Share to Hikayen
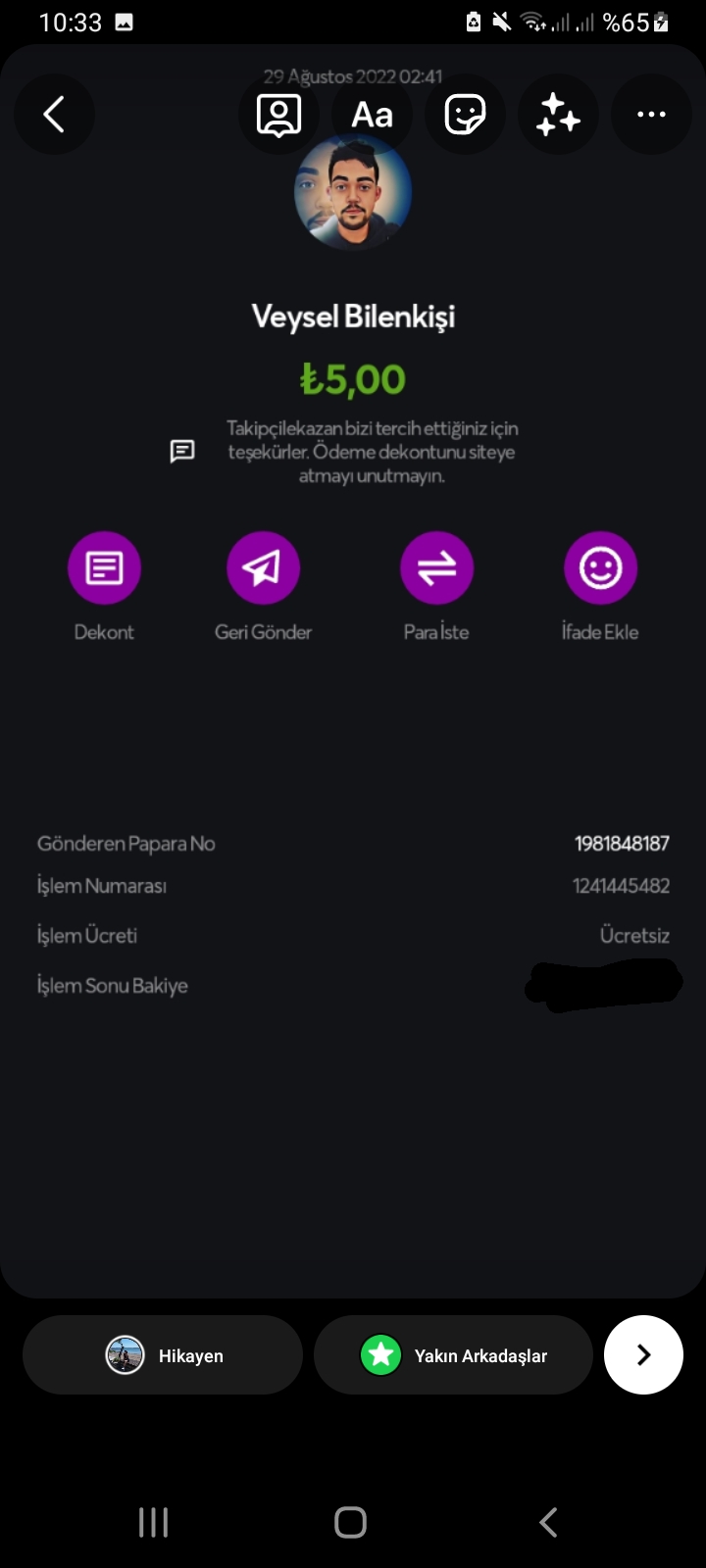706x1568 pixels. tap(163, 1355)
